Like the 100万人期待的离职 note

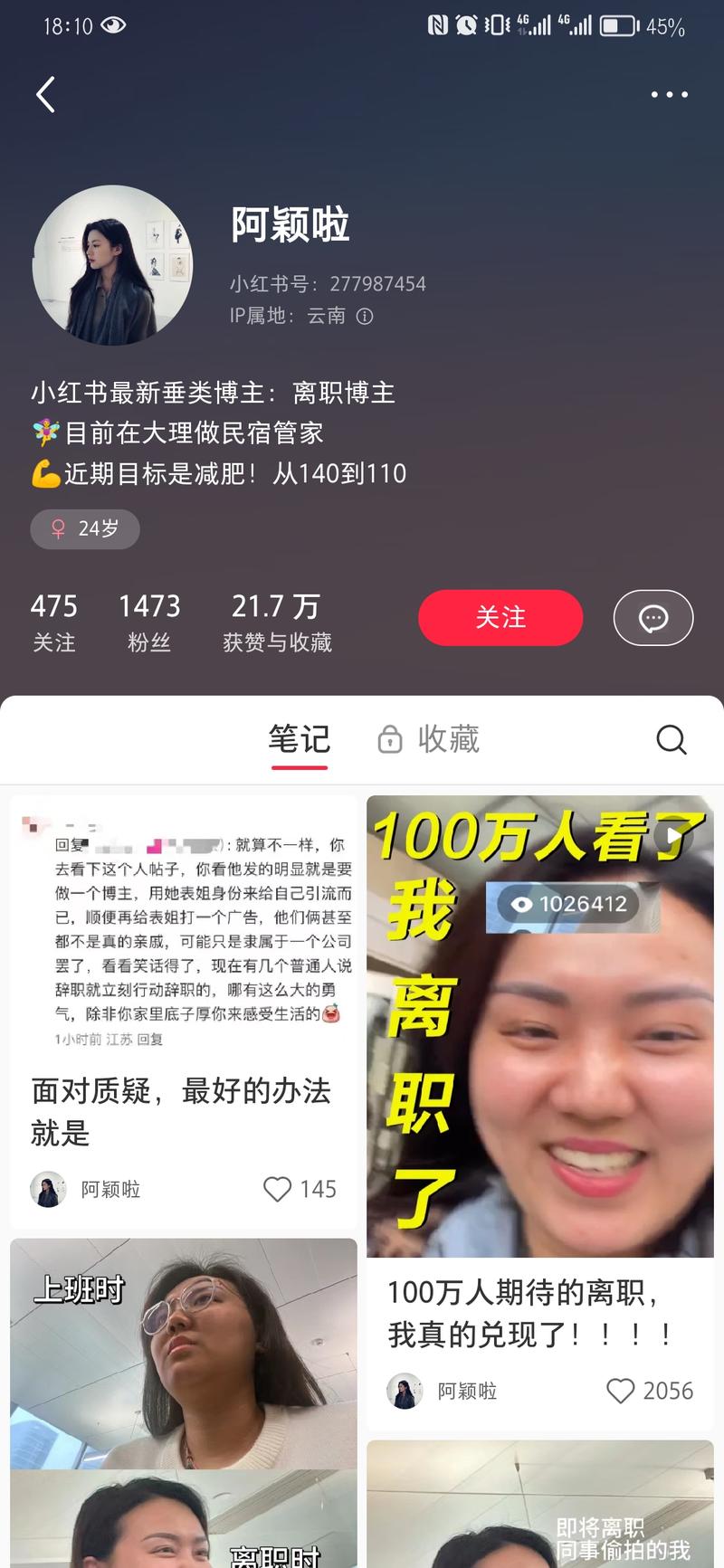pyautogui.click(x=622, y=1391)
